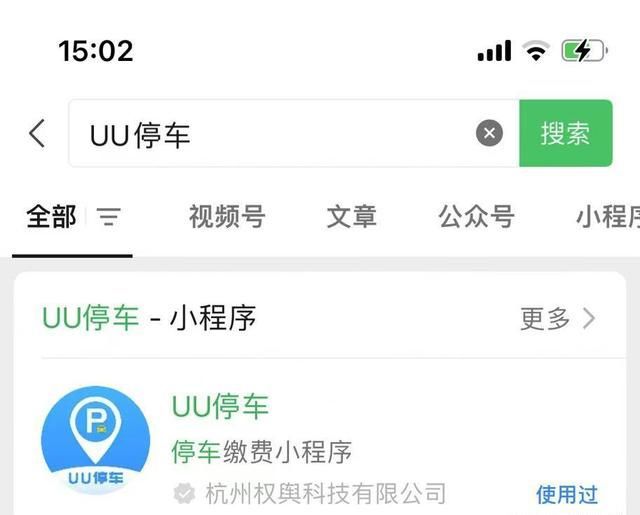
Task: Open the filter icon beside 全部
Action: [x=108, y=217]
